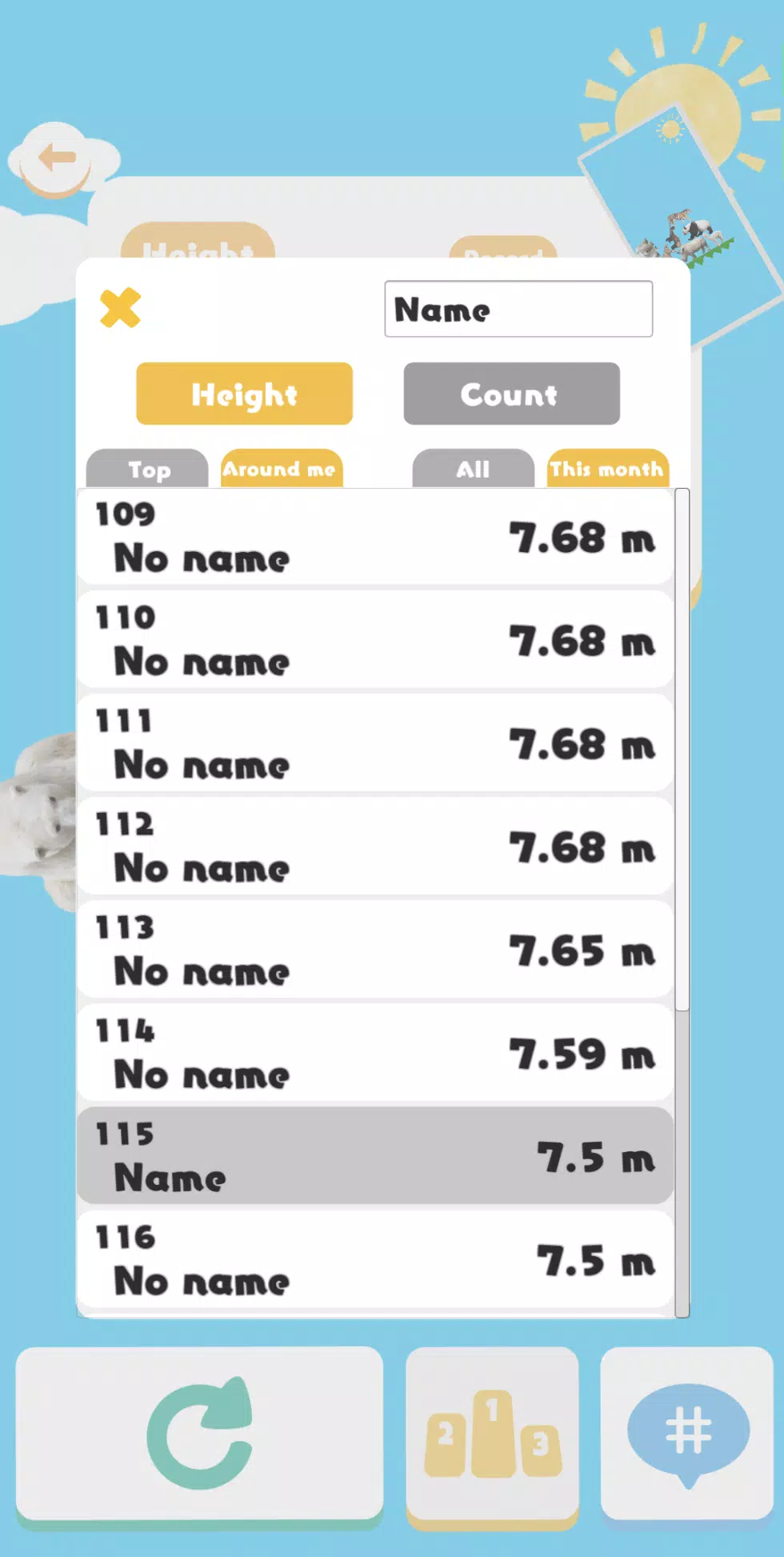
Task: Go back with the cloud arrow
Action: [x=56, y=158]
